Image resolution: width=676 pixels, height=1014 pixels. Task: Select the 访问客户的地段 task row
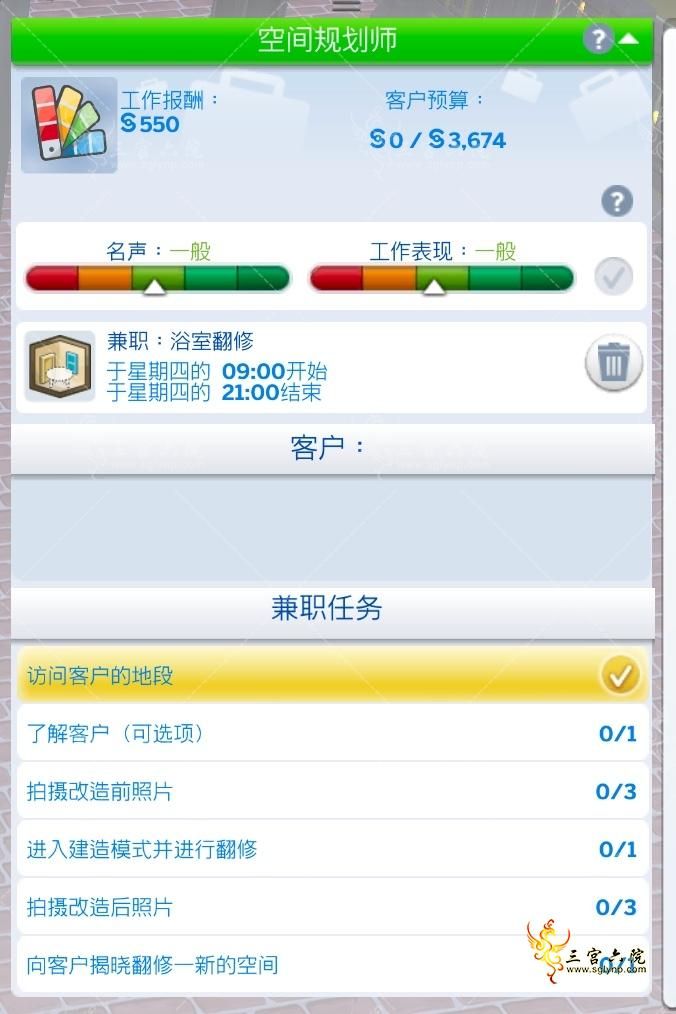[332, 676]
